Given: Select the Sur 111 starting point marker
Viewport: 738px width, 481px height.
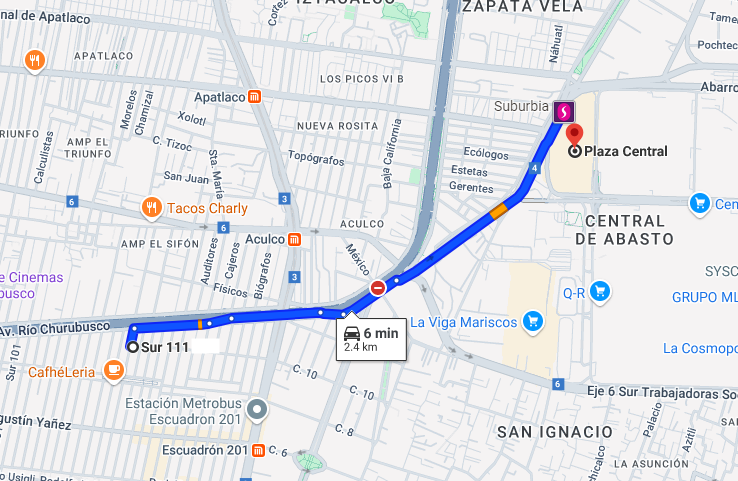Looking at the screenshot, I should (133, 347).
